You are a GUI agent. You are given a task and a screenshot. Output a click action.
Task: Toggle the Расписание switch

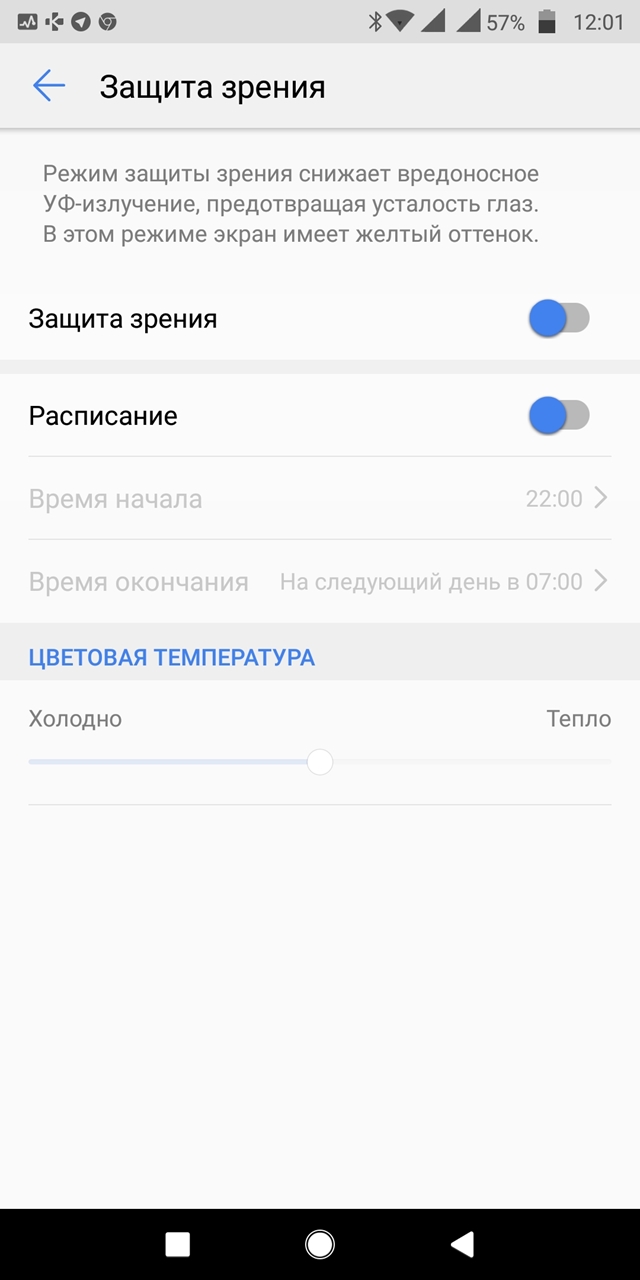(x=559, y=415)
